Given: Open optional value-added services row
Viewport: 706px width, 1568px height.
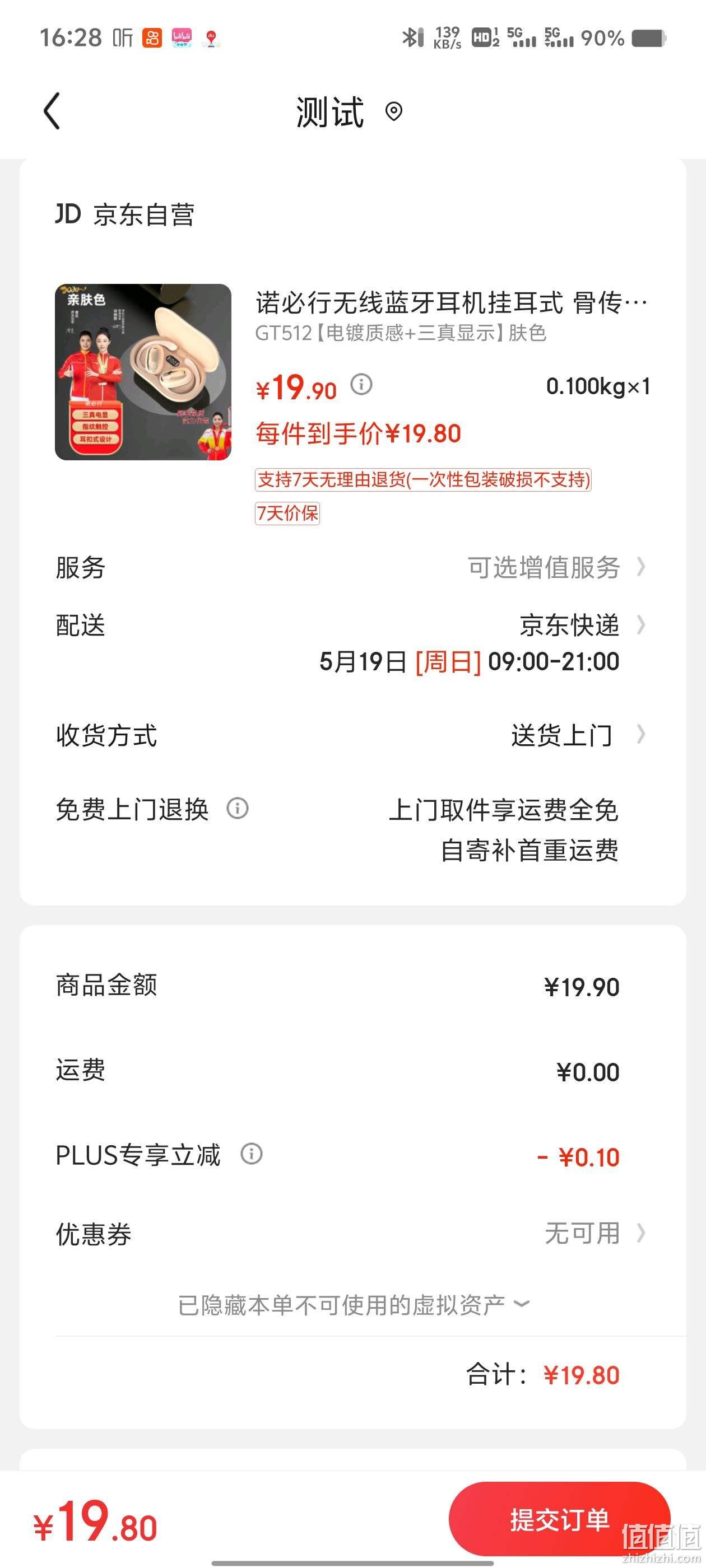Looking at the screenshot, I should pyautogui.click(x=352, y=567).
